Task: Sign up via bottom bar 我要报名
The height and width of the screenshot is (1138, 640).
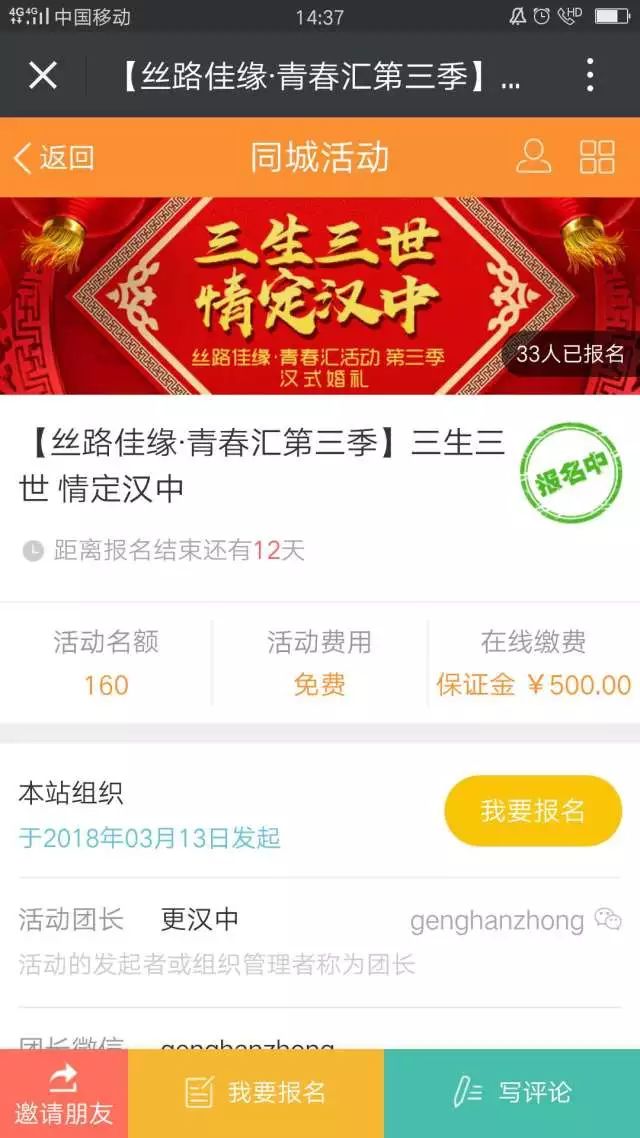Action: tap(256, 1094)
